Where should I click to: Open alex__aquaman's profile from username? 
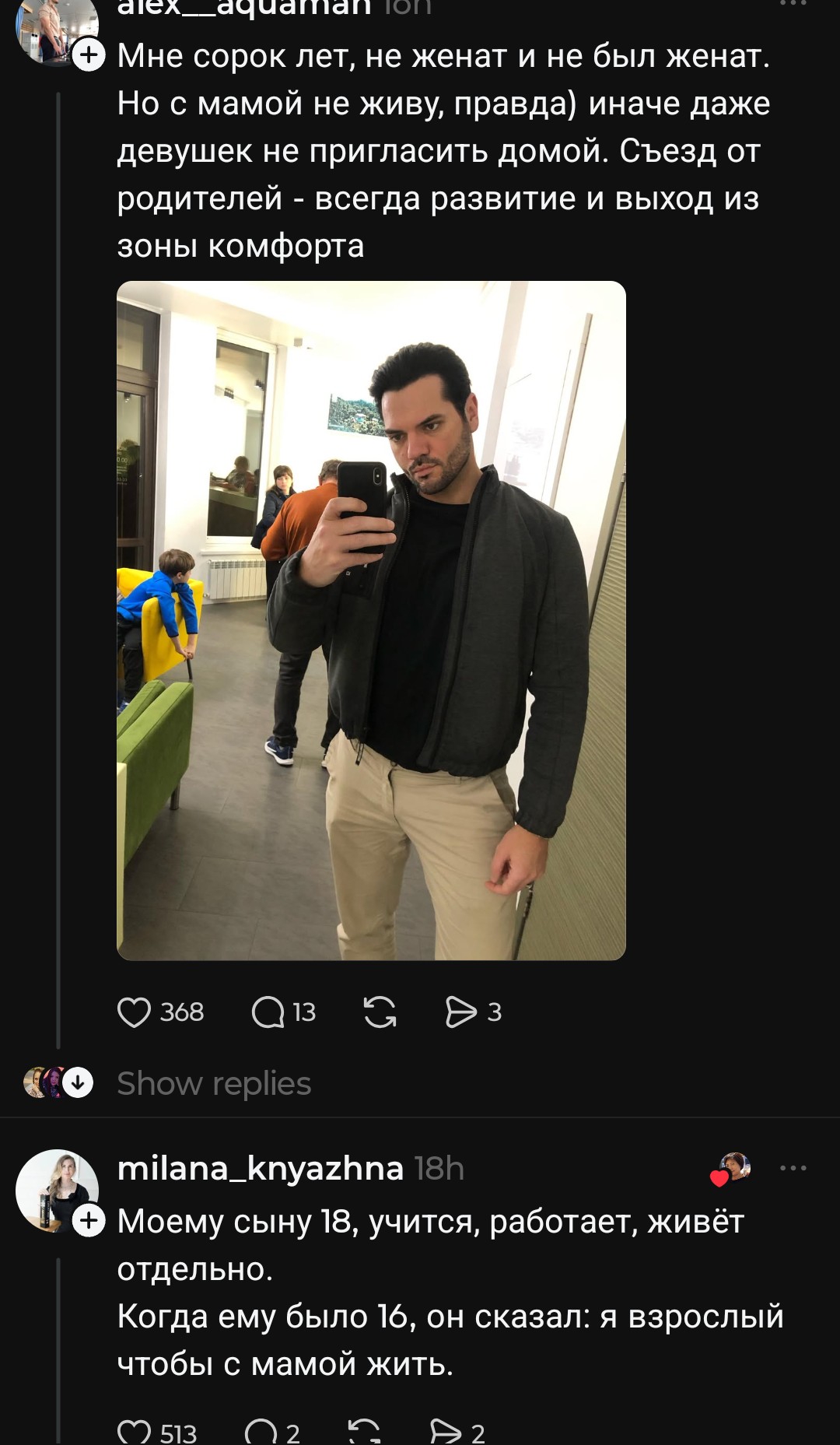coord(243,8)
